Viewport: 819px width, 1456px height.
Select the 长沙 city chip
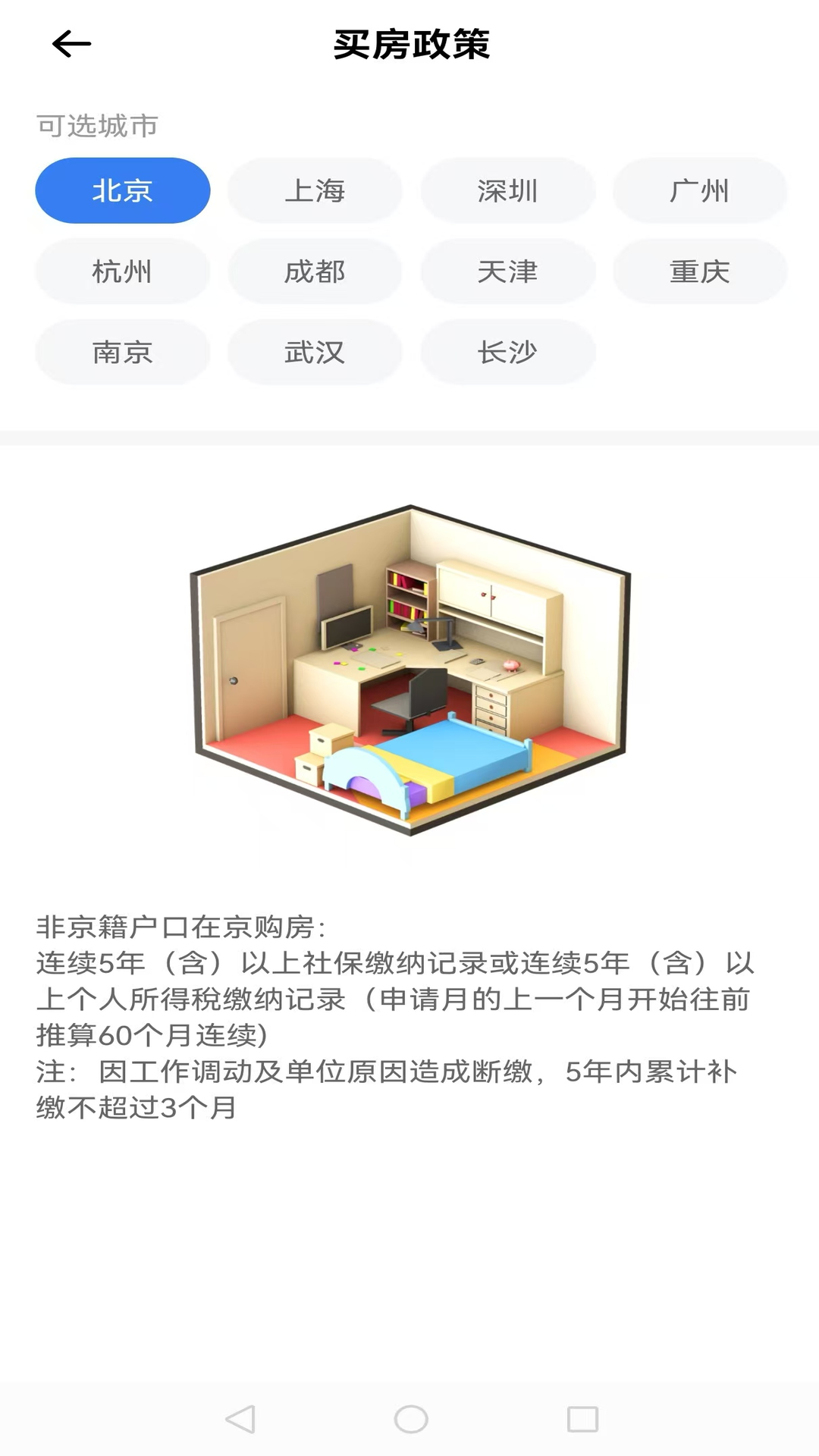[507, 352]
